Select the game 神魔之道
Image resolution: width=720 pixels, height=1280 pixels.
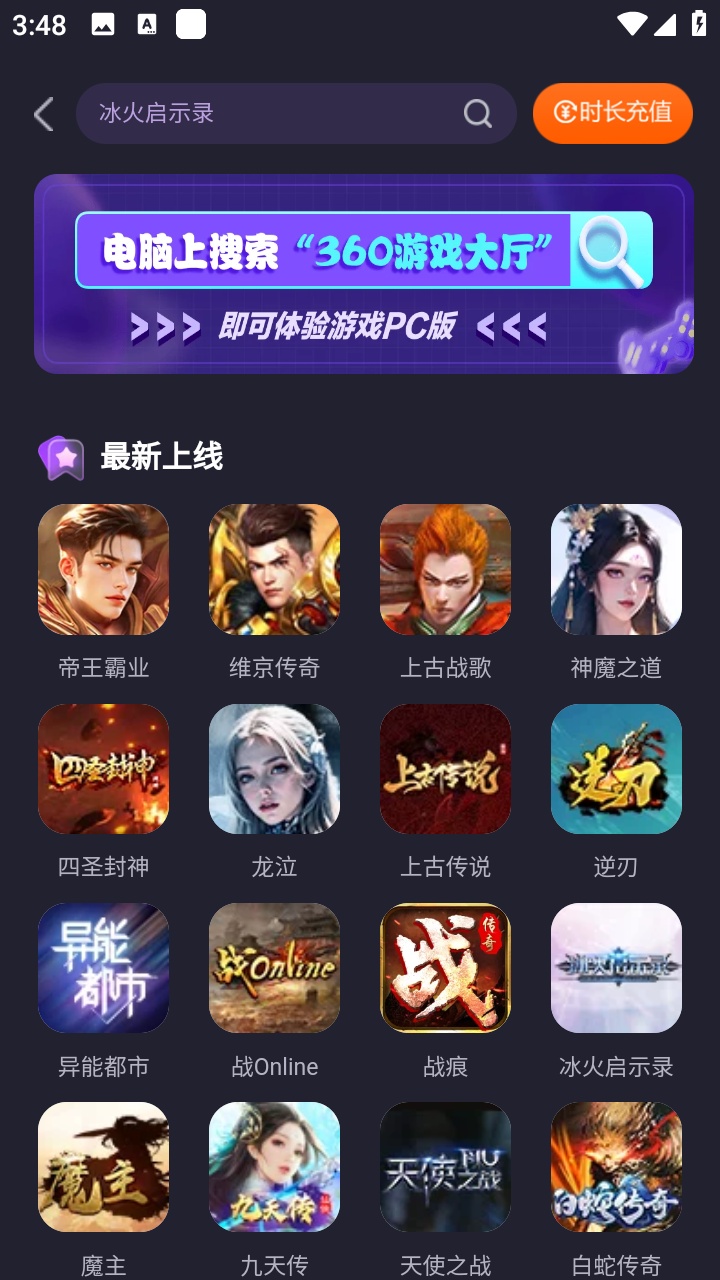tap(616, 570)
